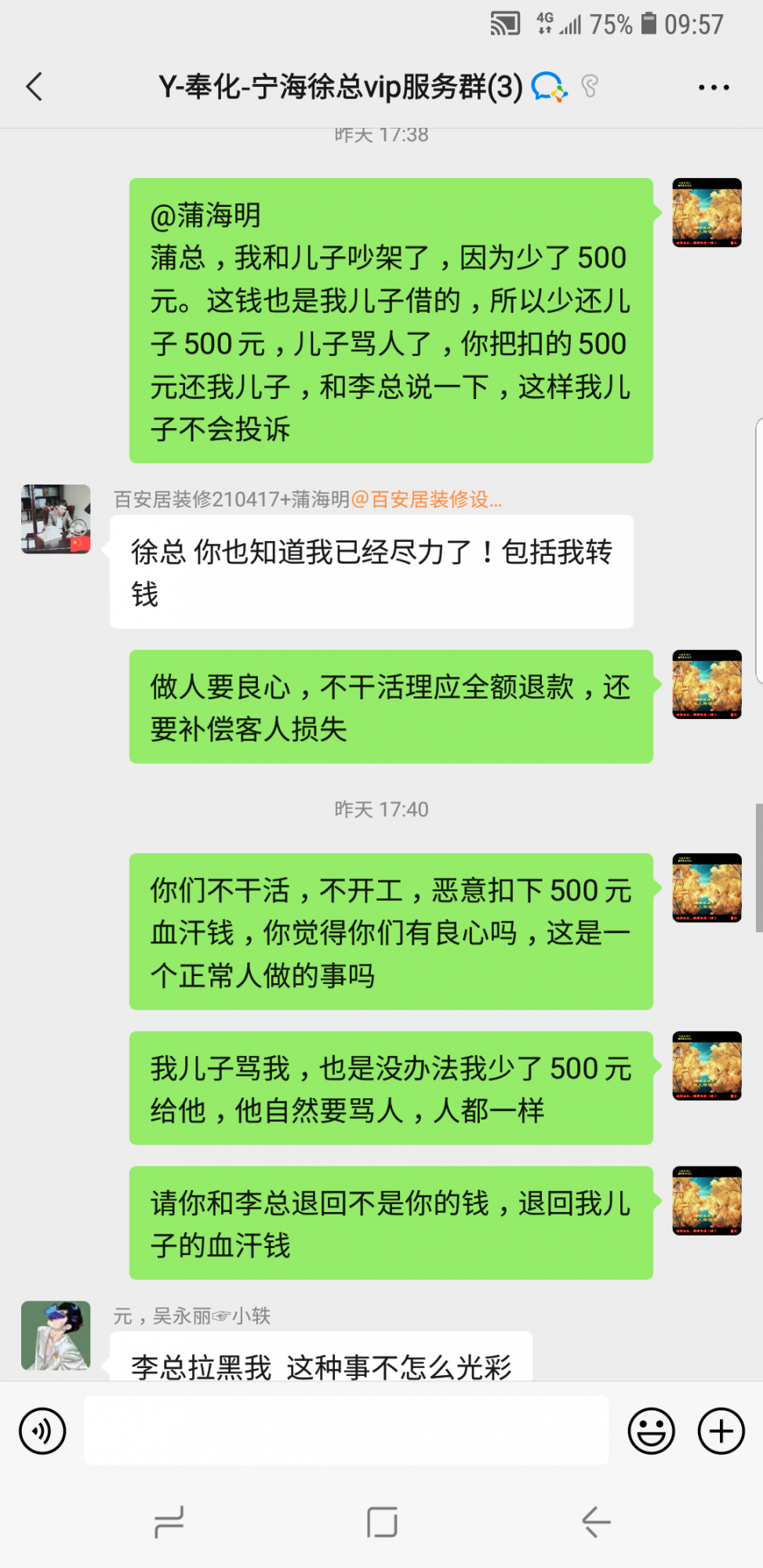Open 吴永丽's profile avatar
Screen dimensions: 763x1568
pyautogui.click(x=56, y=1335)
